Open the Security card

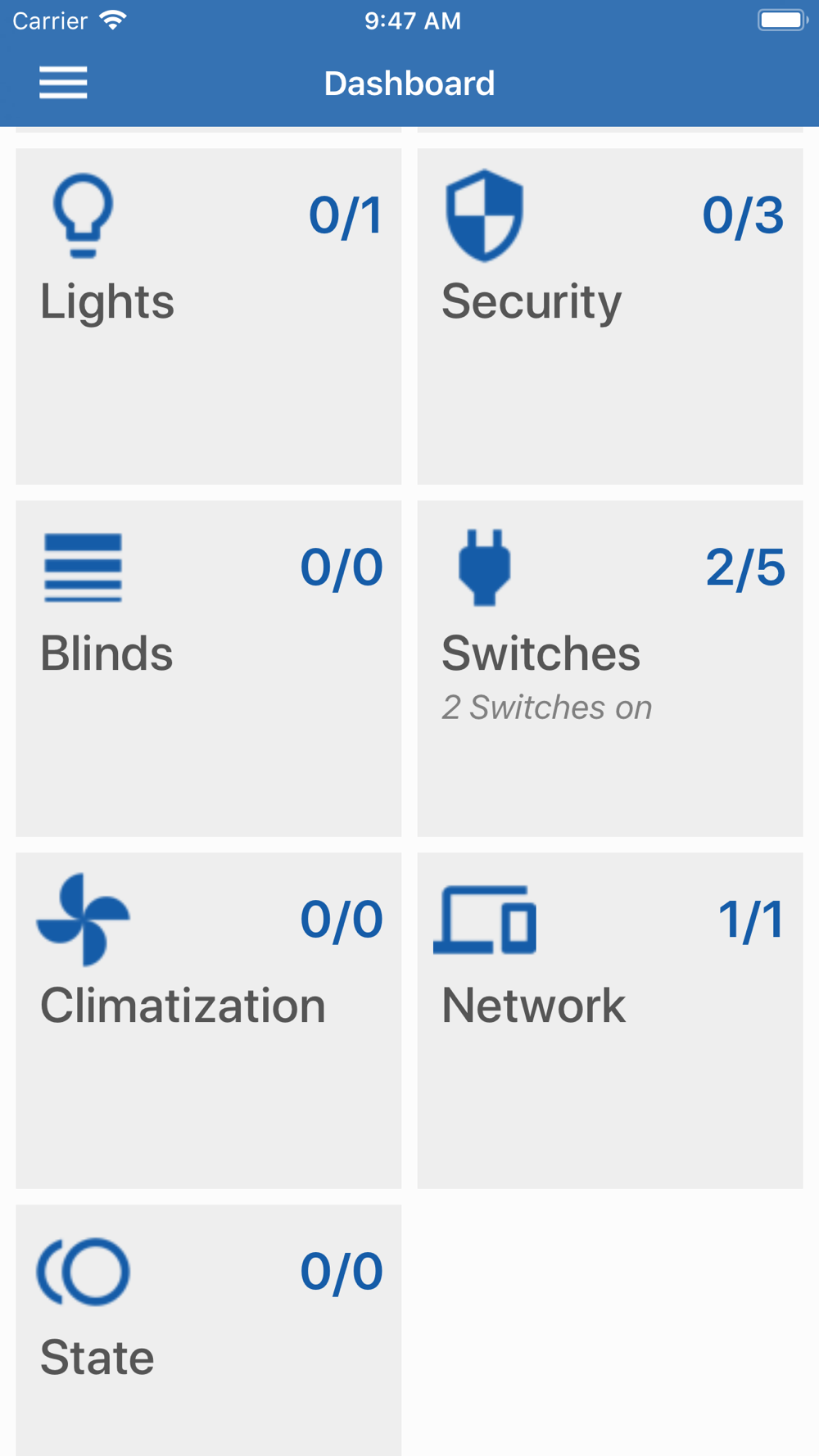(x=610, y=316)
